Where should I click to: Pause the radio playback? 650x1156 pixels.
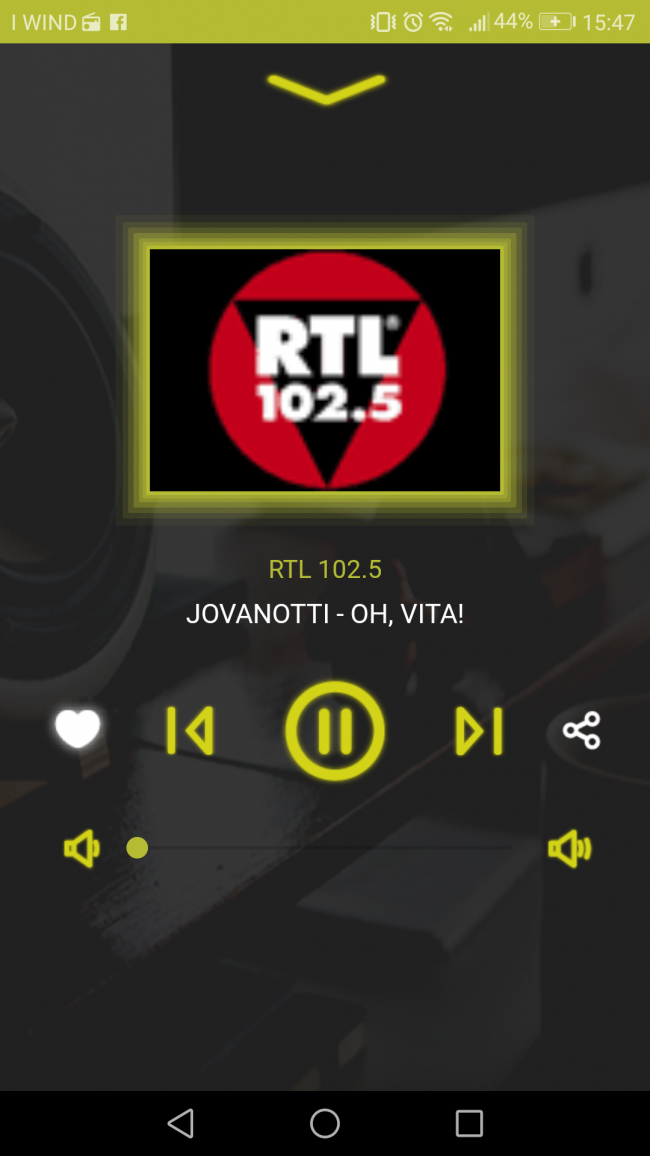coord(334,731)
